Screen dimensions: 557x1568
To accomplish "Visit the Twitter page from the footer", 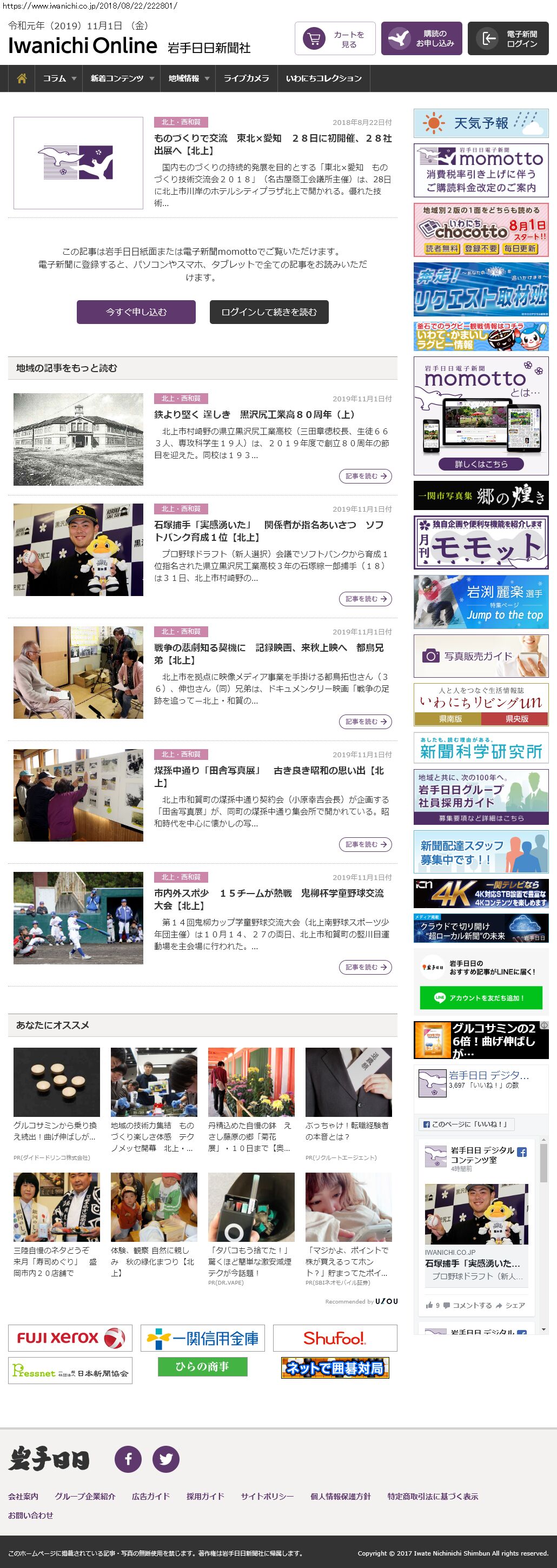I will [x=165, y=1459].
